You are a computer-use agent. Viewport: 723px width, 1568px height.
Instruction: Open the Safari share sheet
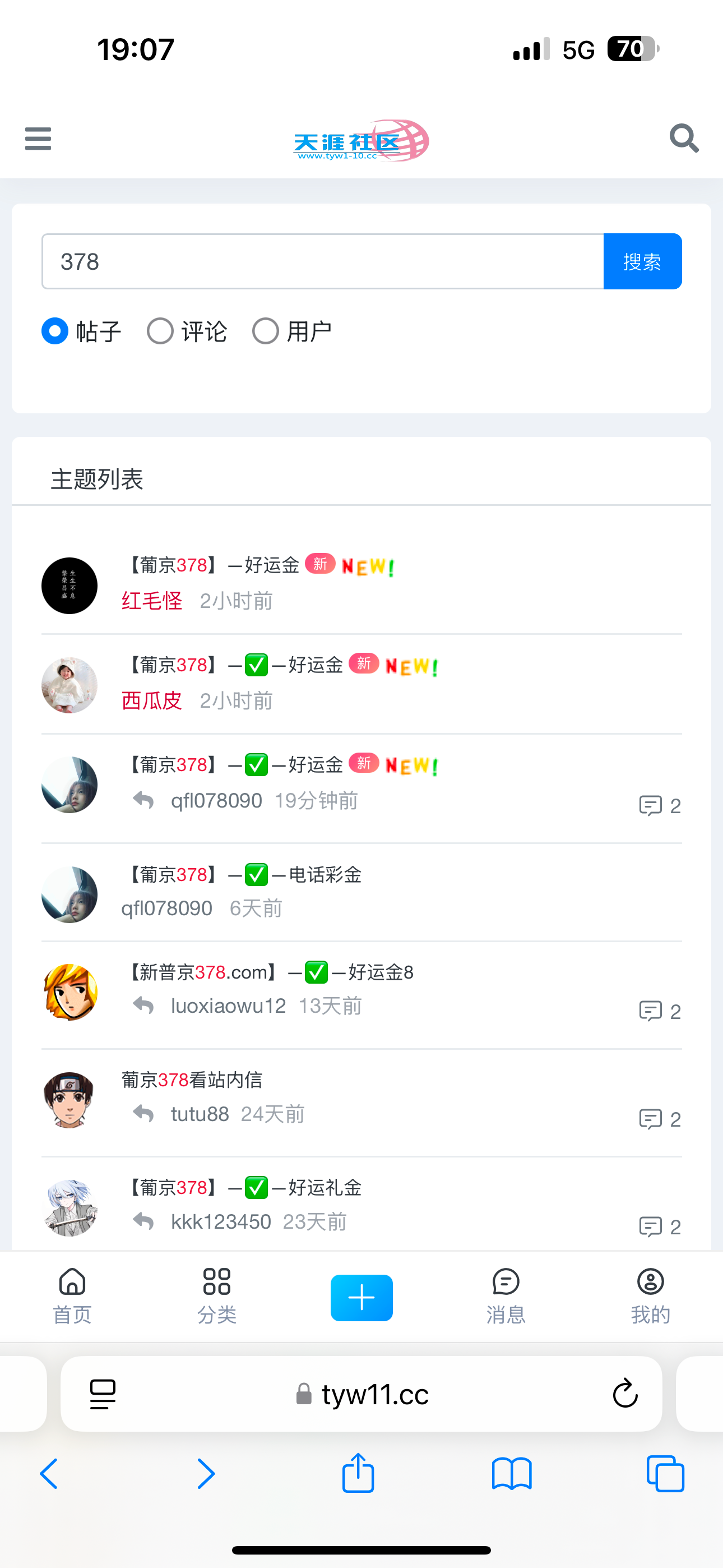pyautogui.click(x=358, y=1474)
